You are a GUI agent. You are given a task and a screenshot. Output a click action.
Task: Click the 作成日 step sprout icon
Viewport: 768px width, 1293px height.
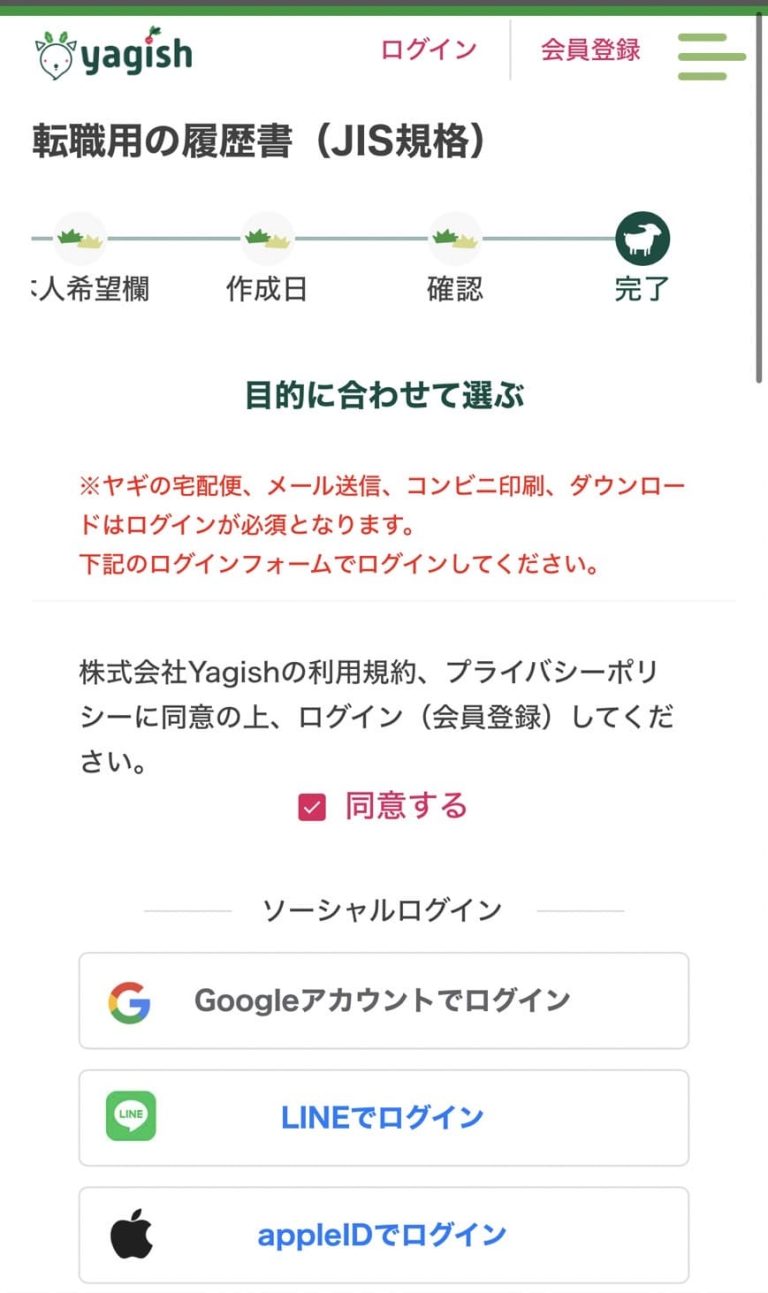pos(267,238)
